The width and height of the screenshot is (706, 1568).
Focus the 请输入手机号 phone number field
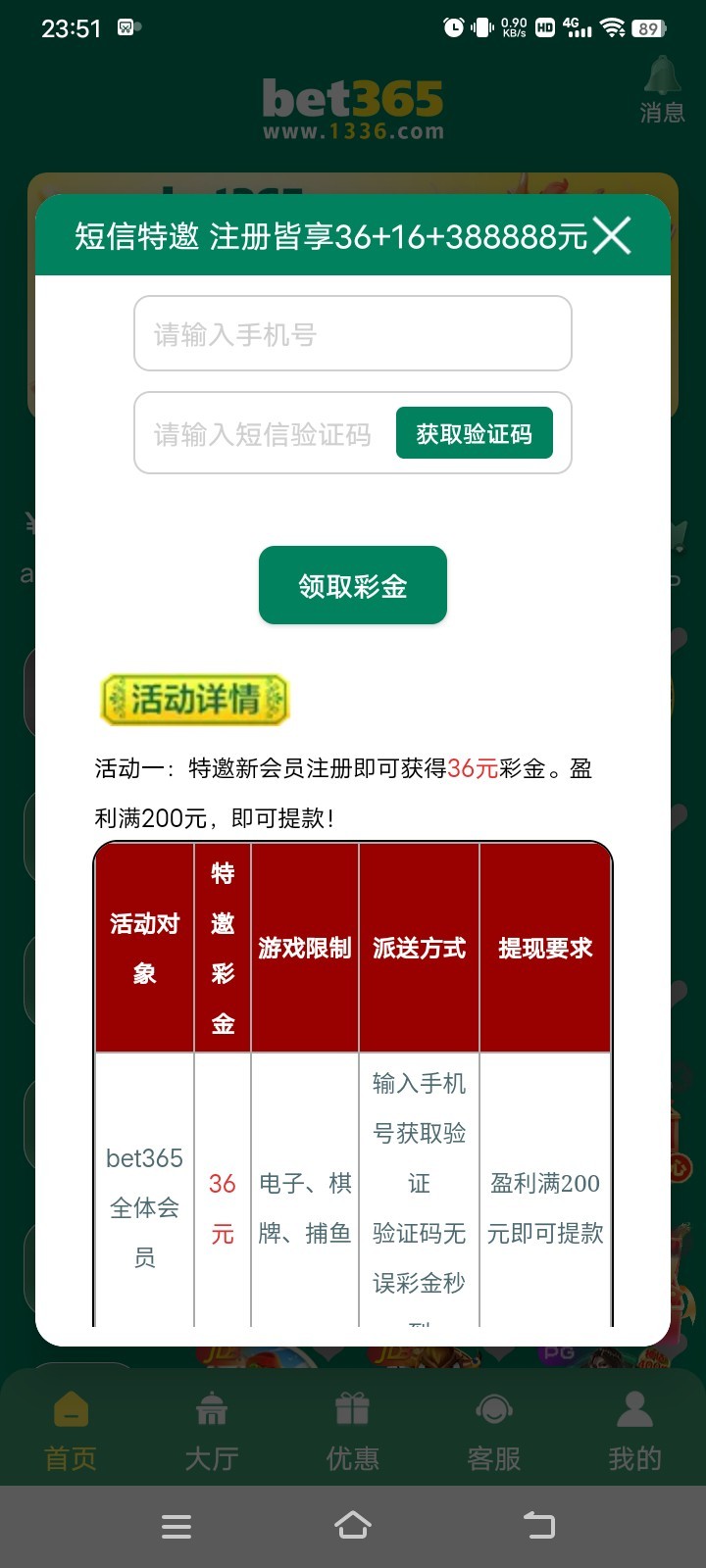click(353, 334)
